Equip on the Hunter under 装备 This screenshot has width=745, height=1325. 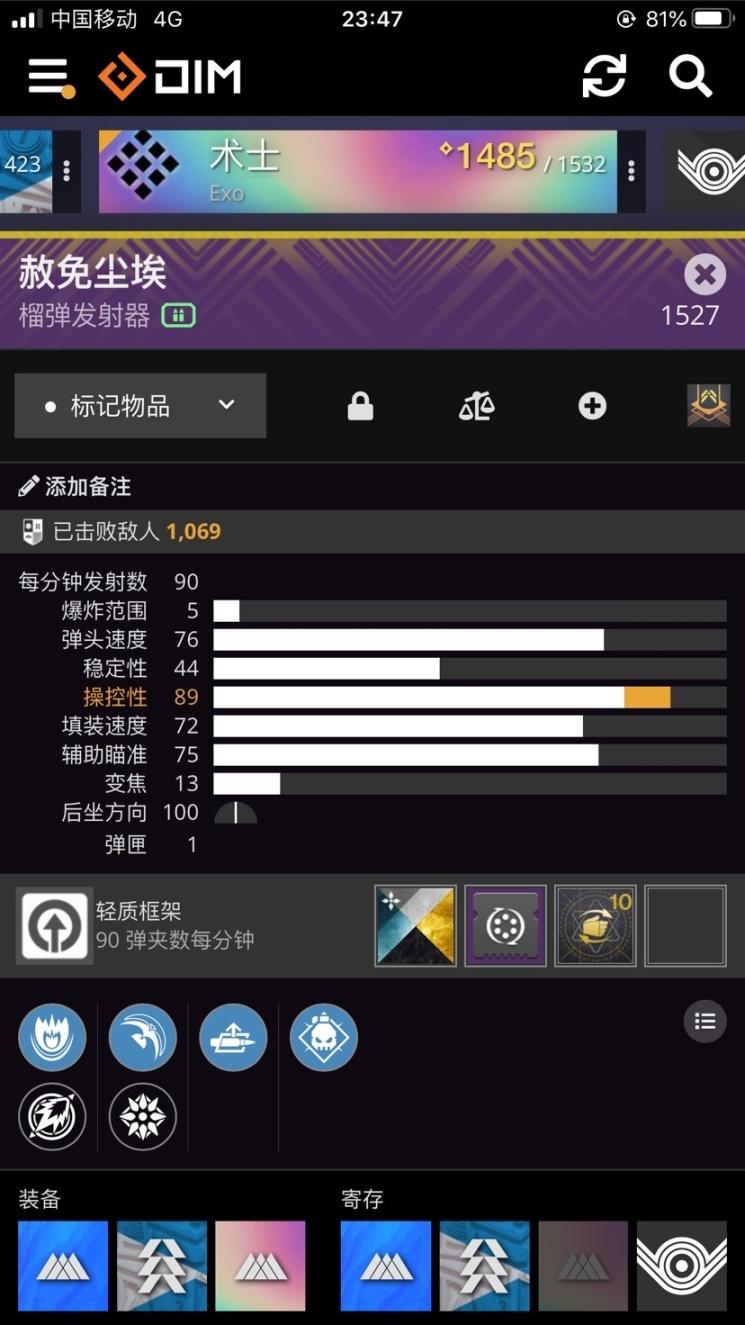click(162, 1266)
